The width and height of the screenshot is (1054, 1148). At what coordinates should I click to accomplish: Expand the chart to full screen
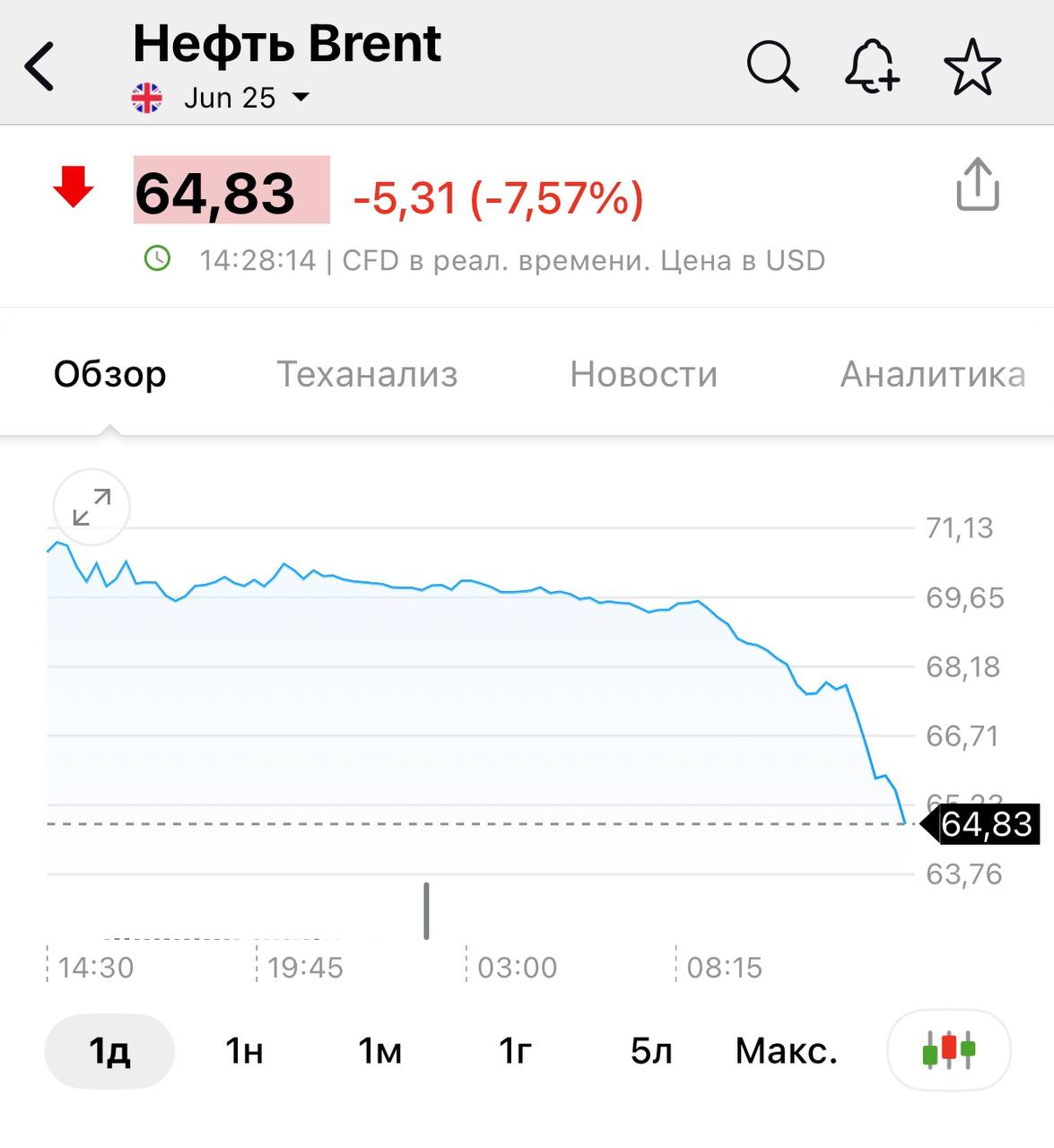tap(91, 507)
